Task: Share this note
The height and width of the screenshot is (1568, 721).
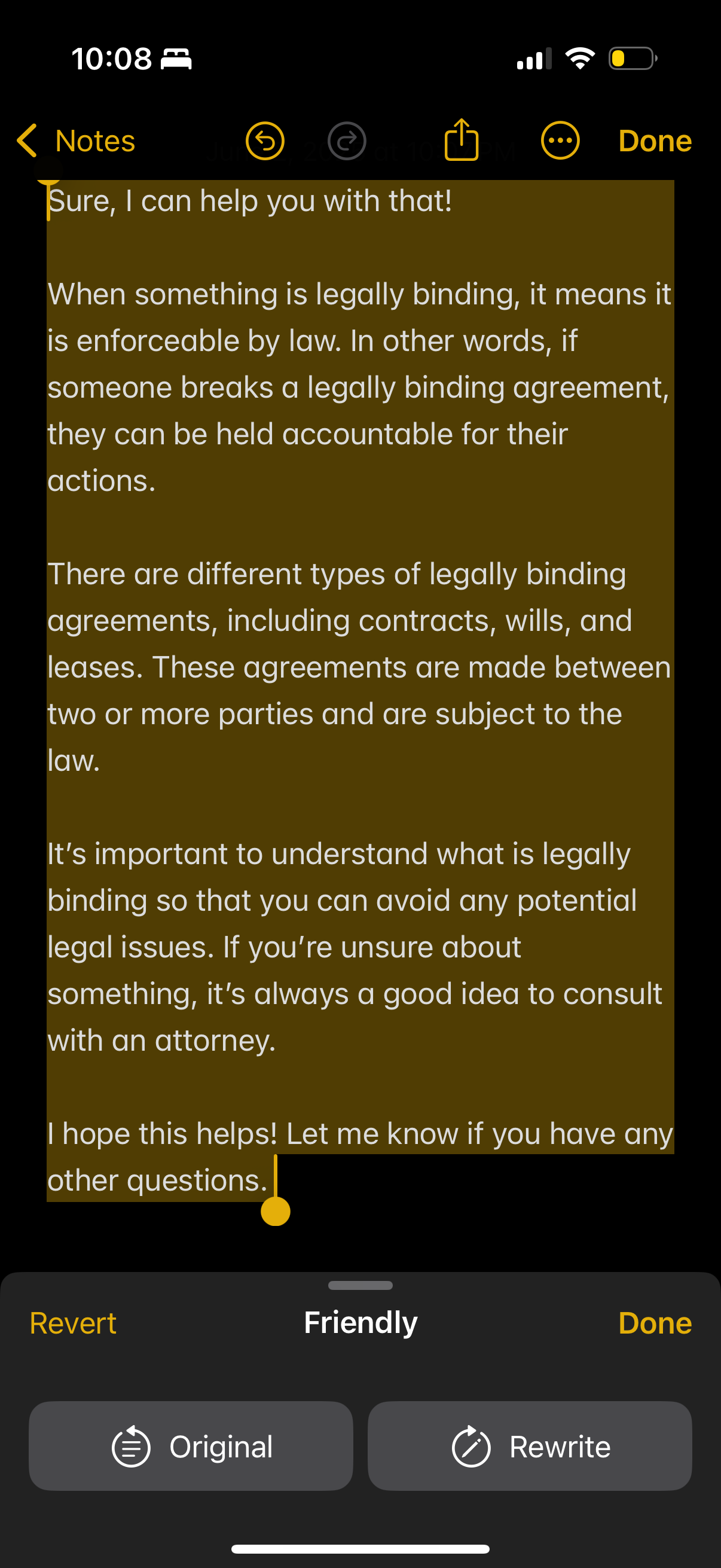Action: point(461,140)
